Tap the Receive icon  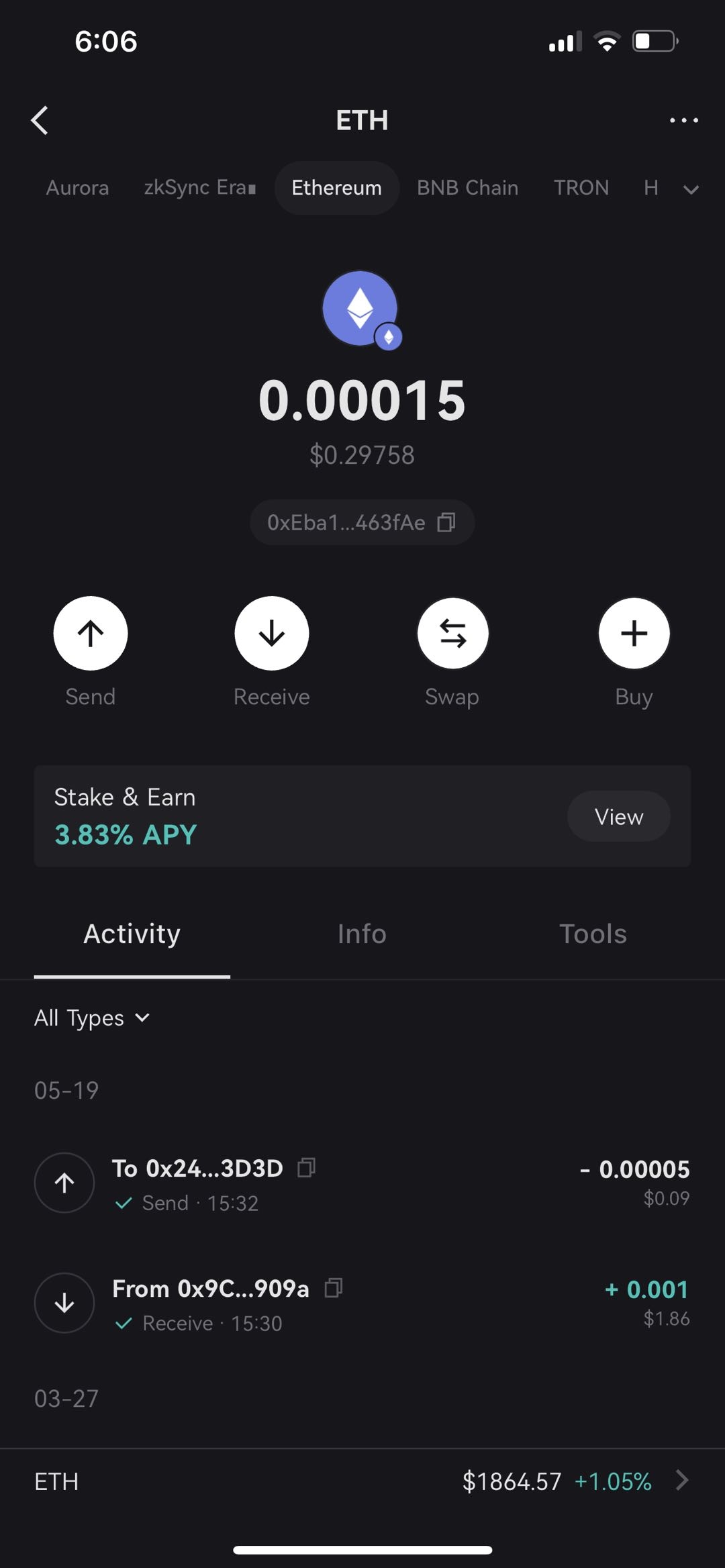coord(271,633)
